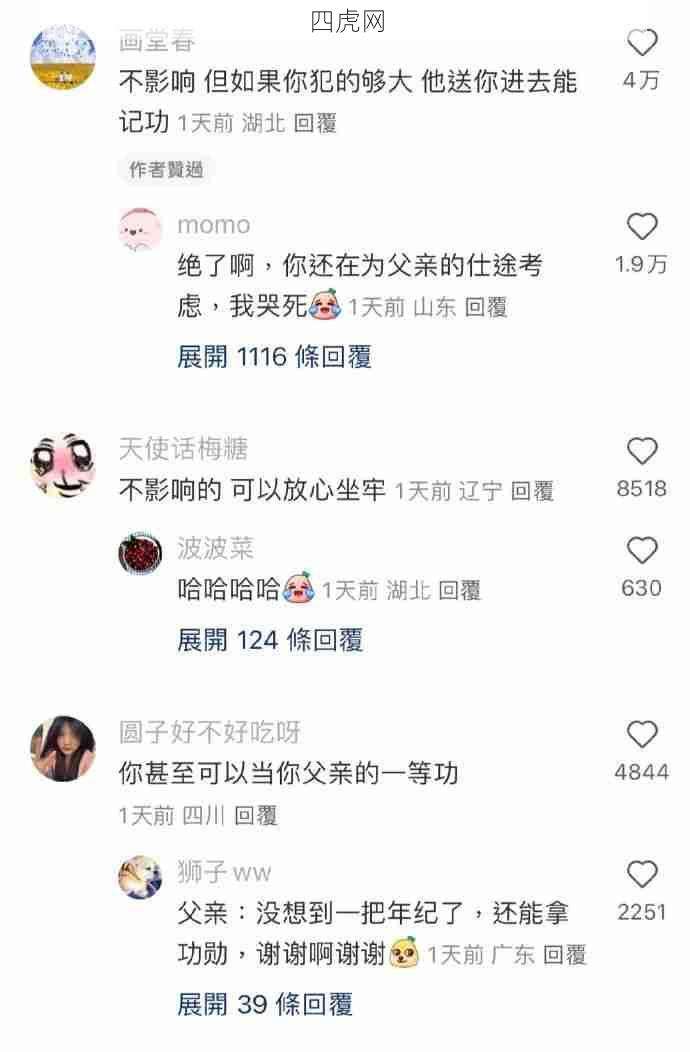
Task: Like momo's reply
Action: click(641, 227)
